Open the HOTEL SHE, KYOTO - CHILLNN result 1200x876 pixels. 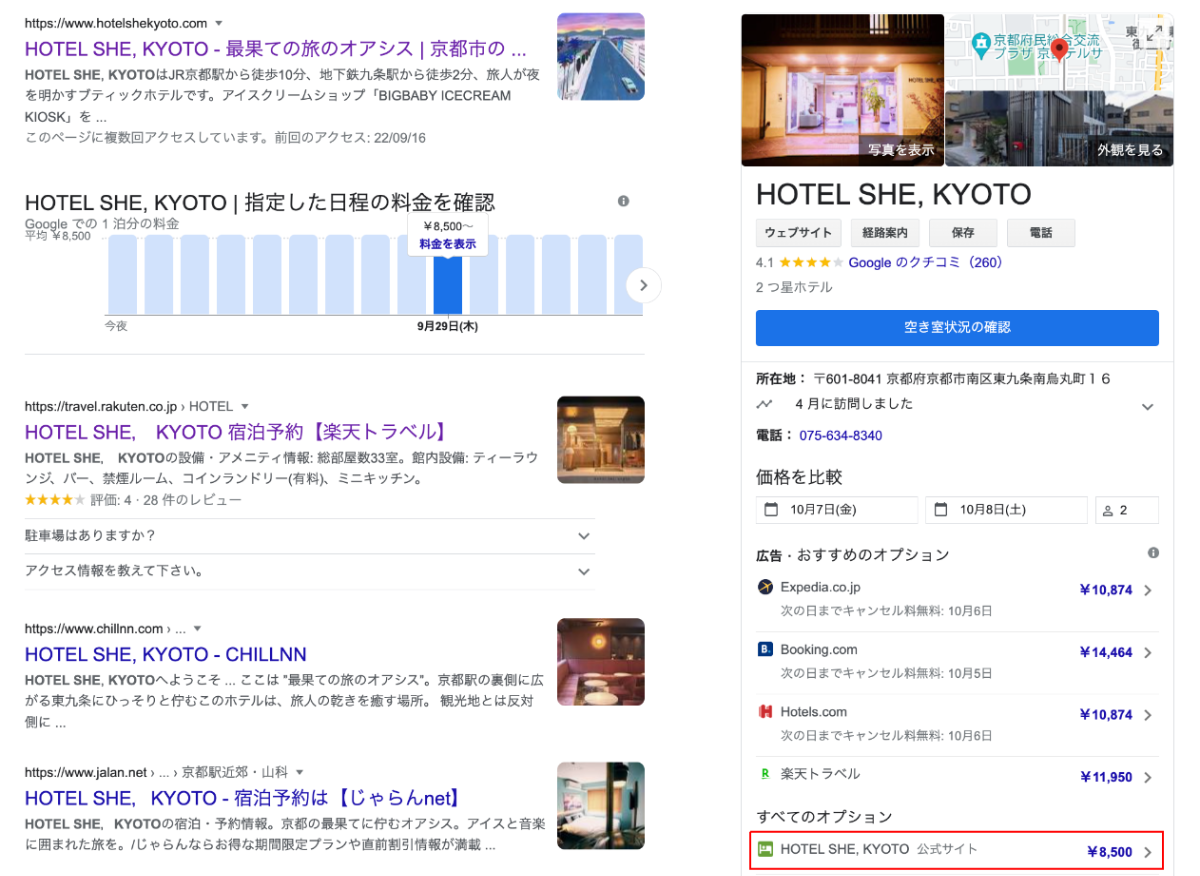coord(166,654)
